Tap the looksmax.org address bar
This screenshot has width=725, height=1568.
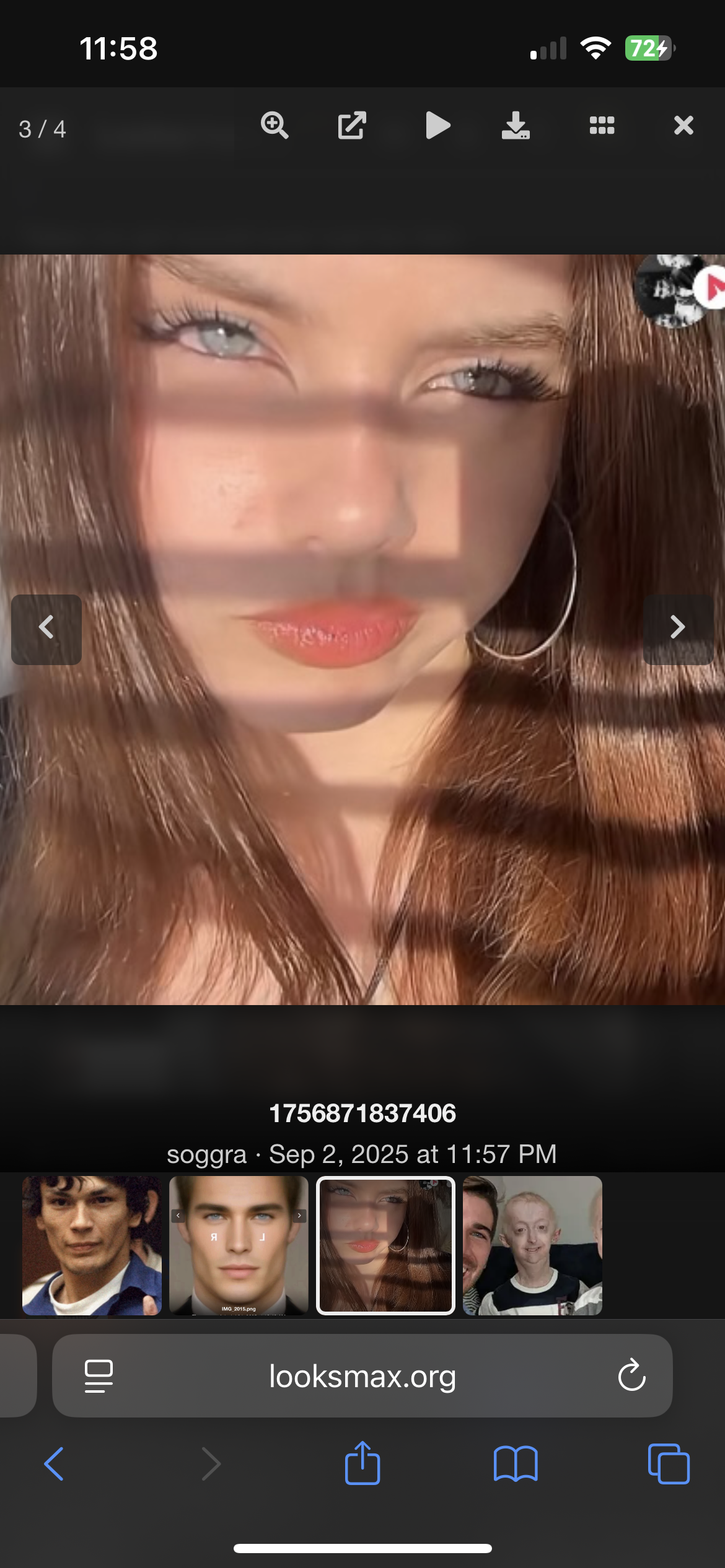tap(362, 1376)
